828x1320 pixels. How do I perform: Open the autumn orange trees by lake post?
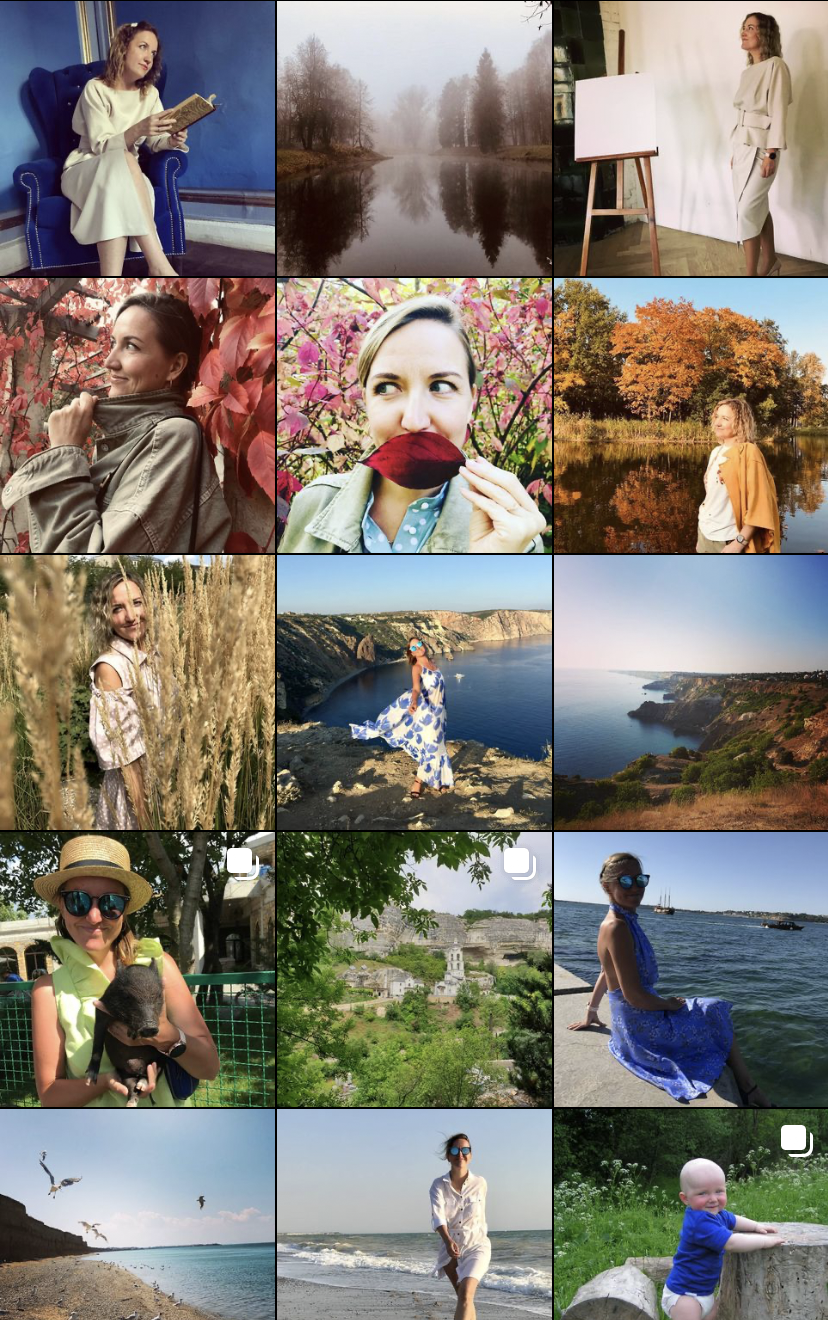[691, 415]
